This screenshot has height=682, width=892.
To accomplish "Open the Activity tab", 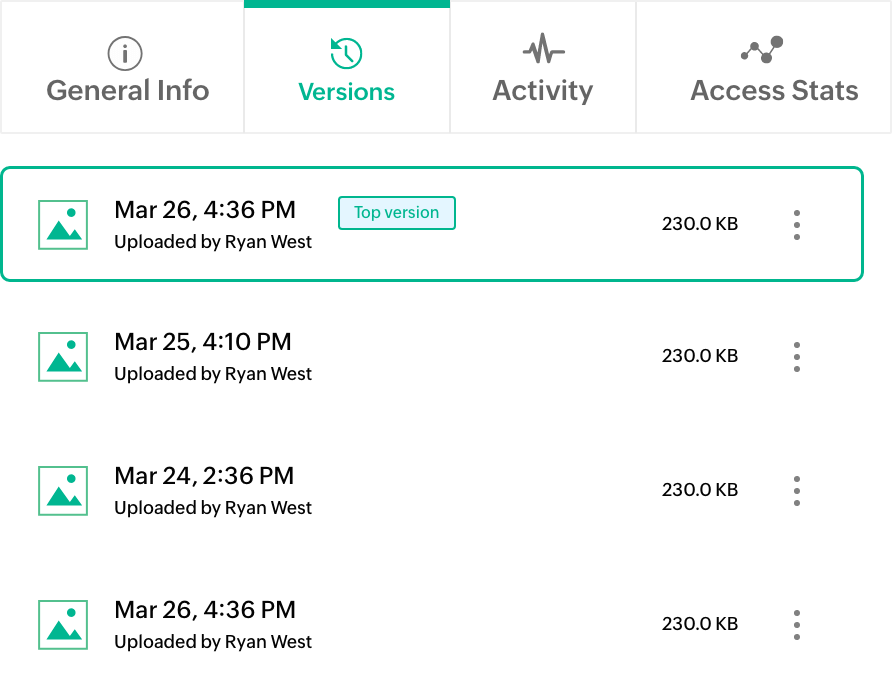I will pyautogui.click(x=542, y=70).
